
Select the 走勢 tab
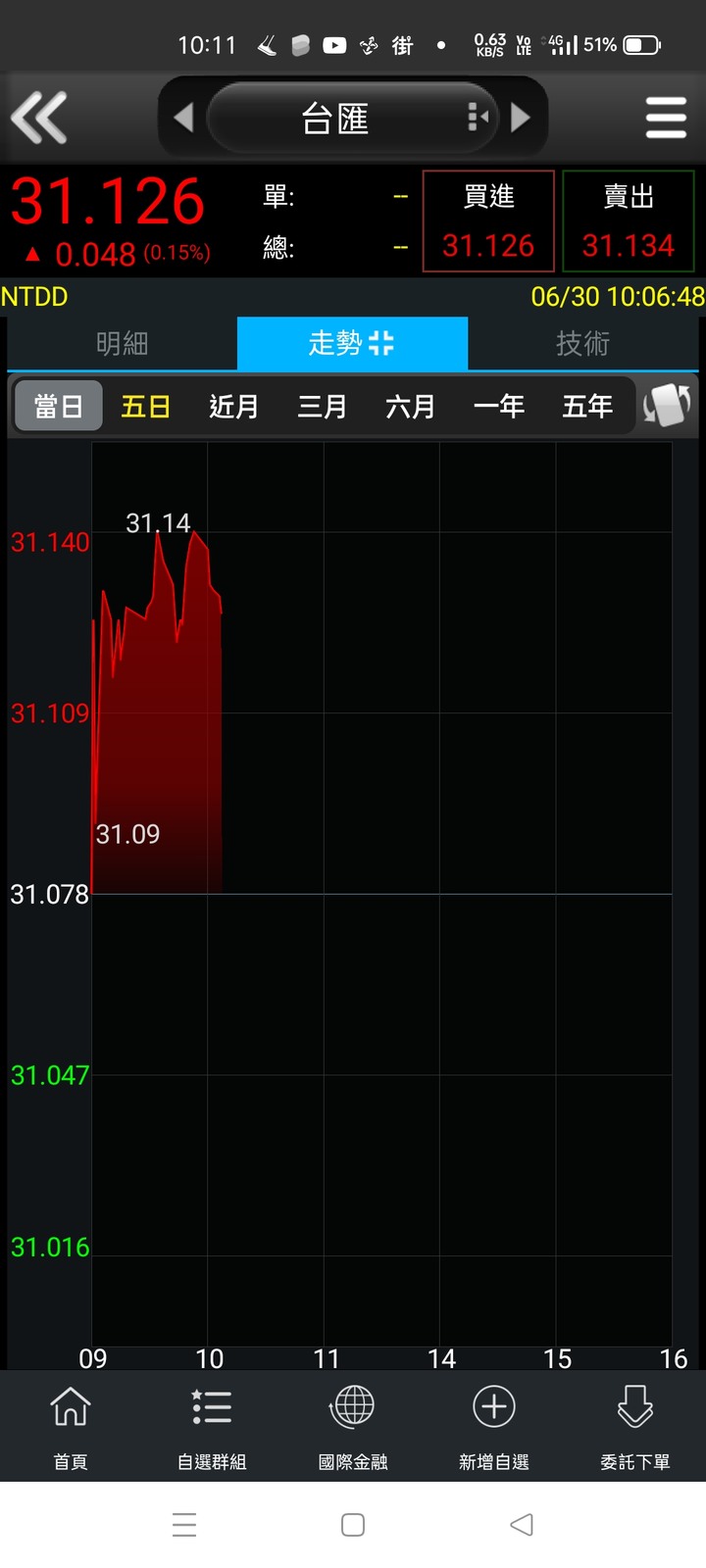(x=352, y=343)
